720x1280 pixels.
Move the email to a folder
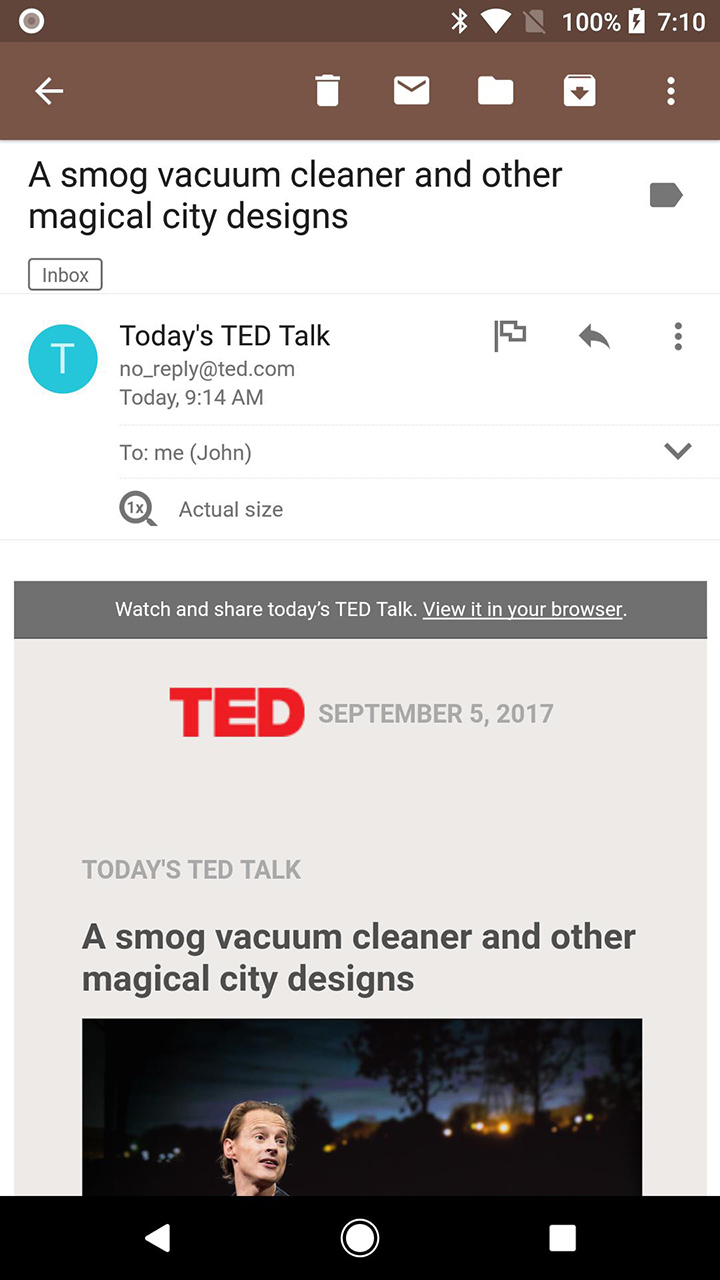[x=495, y=90]
